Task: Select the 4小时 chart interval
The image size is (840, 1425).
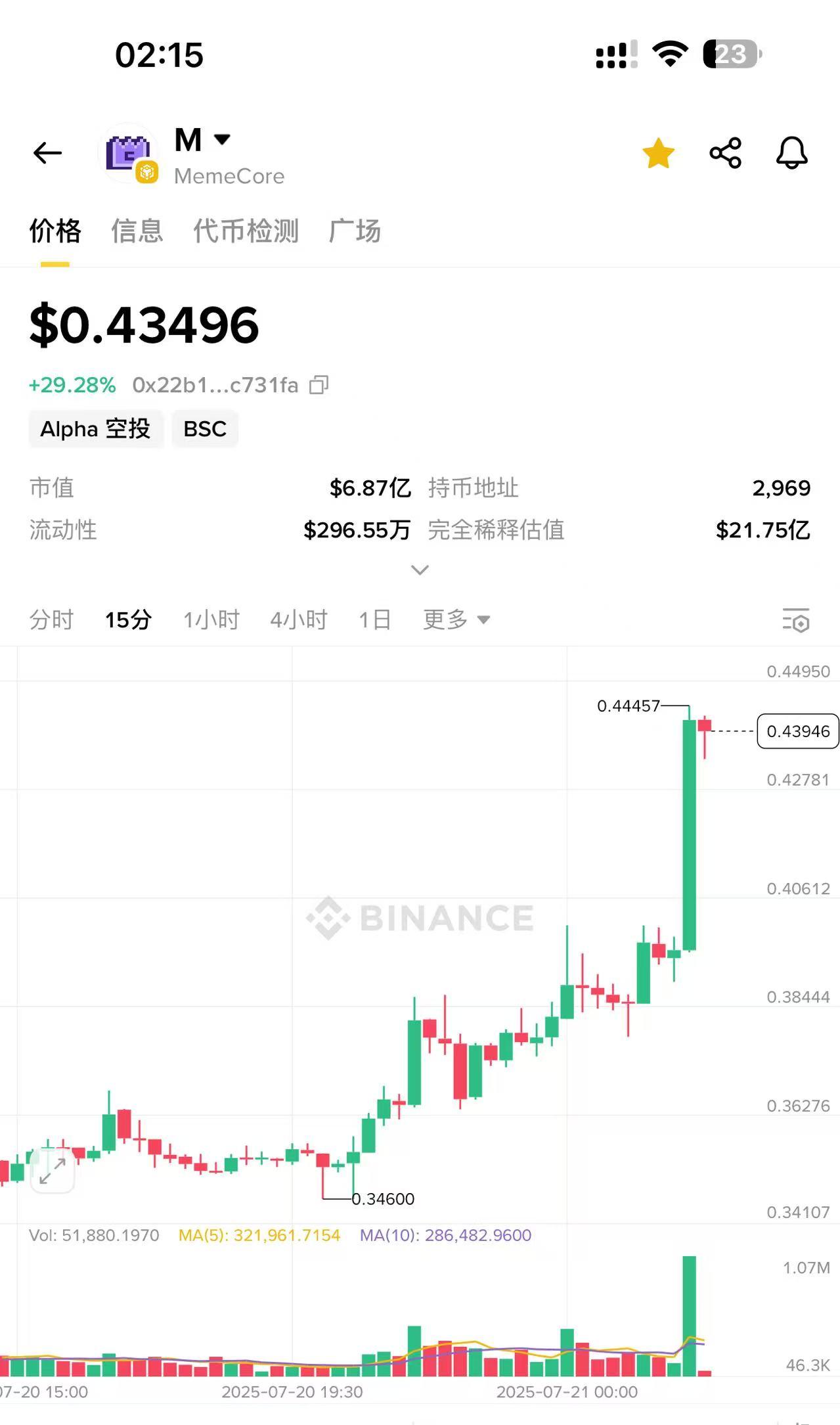Action: tap(299, 620)
